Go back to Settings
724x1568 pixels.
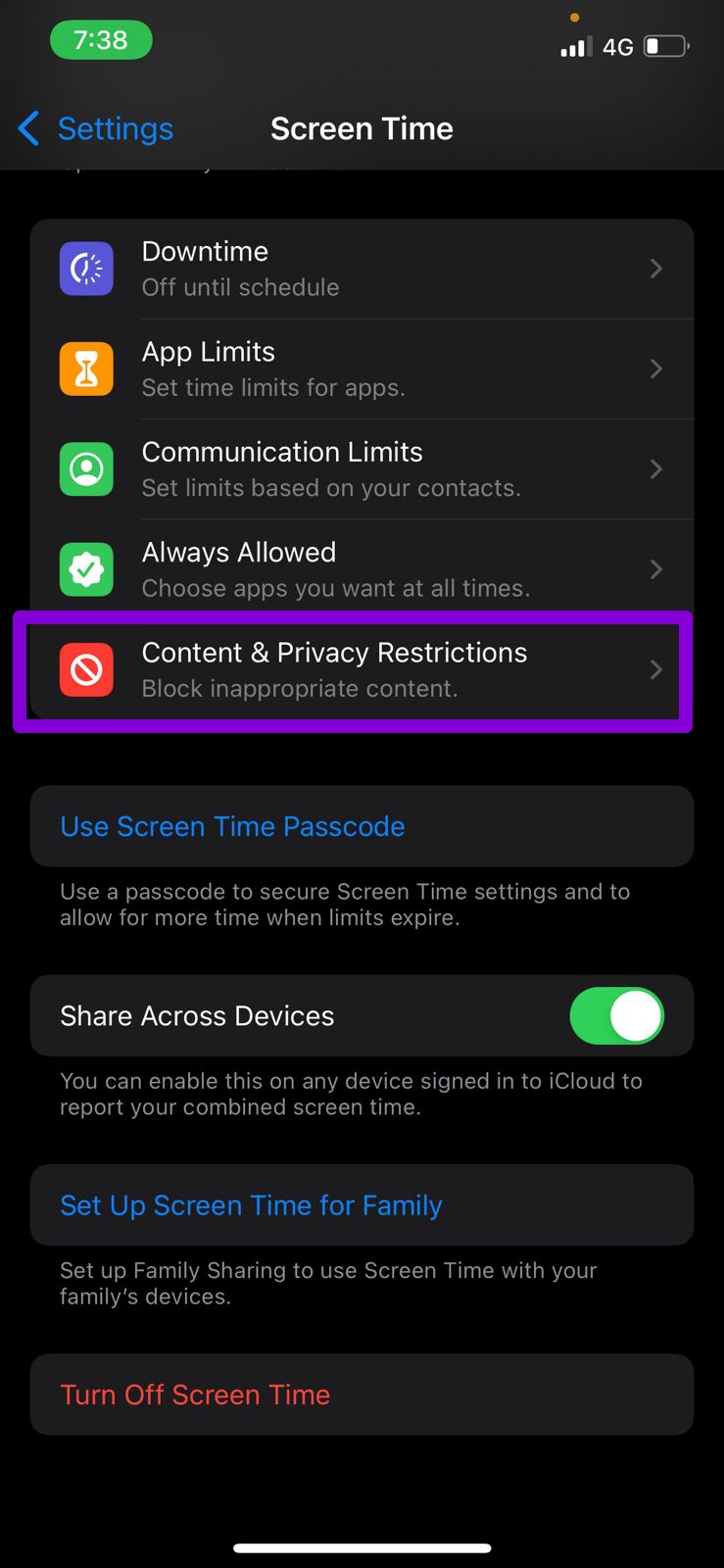pyautogui.click(x=96, y=128)
